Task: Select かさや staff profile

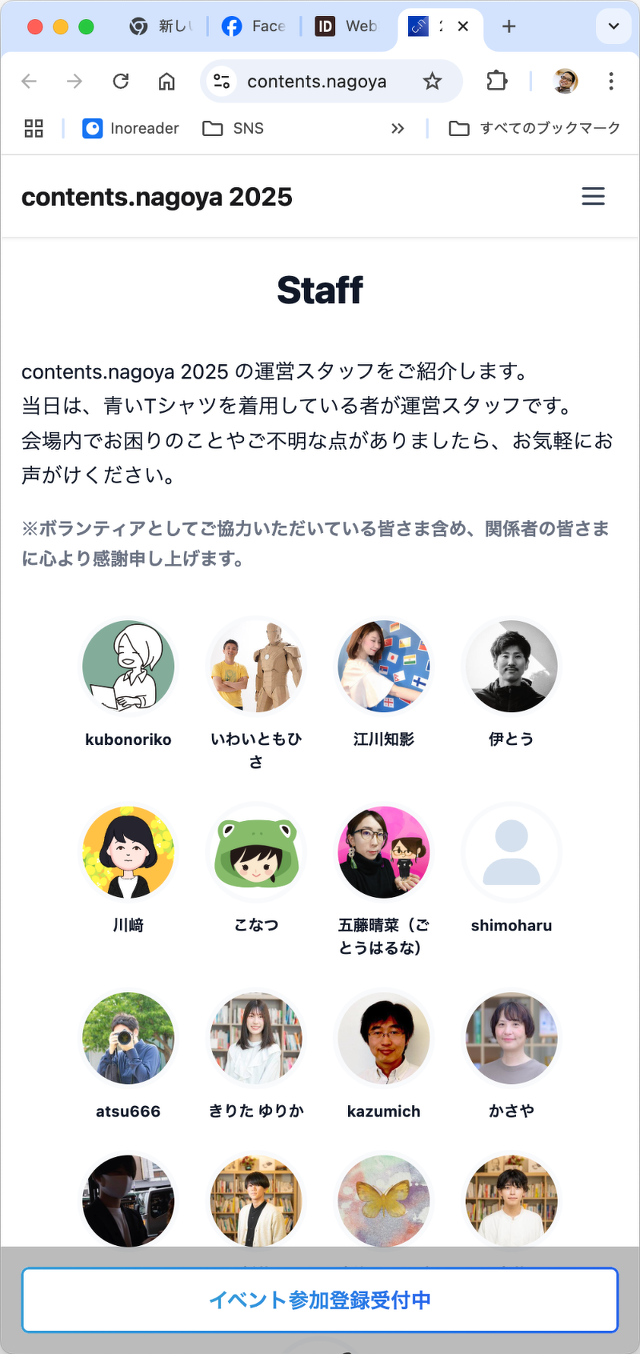Action: click(511, 1039)
